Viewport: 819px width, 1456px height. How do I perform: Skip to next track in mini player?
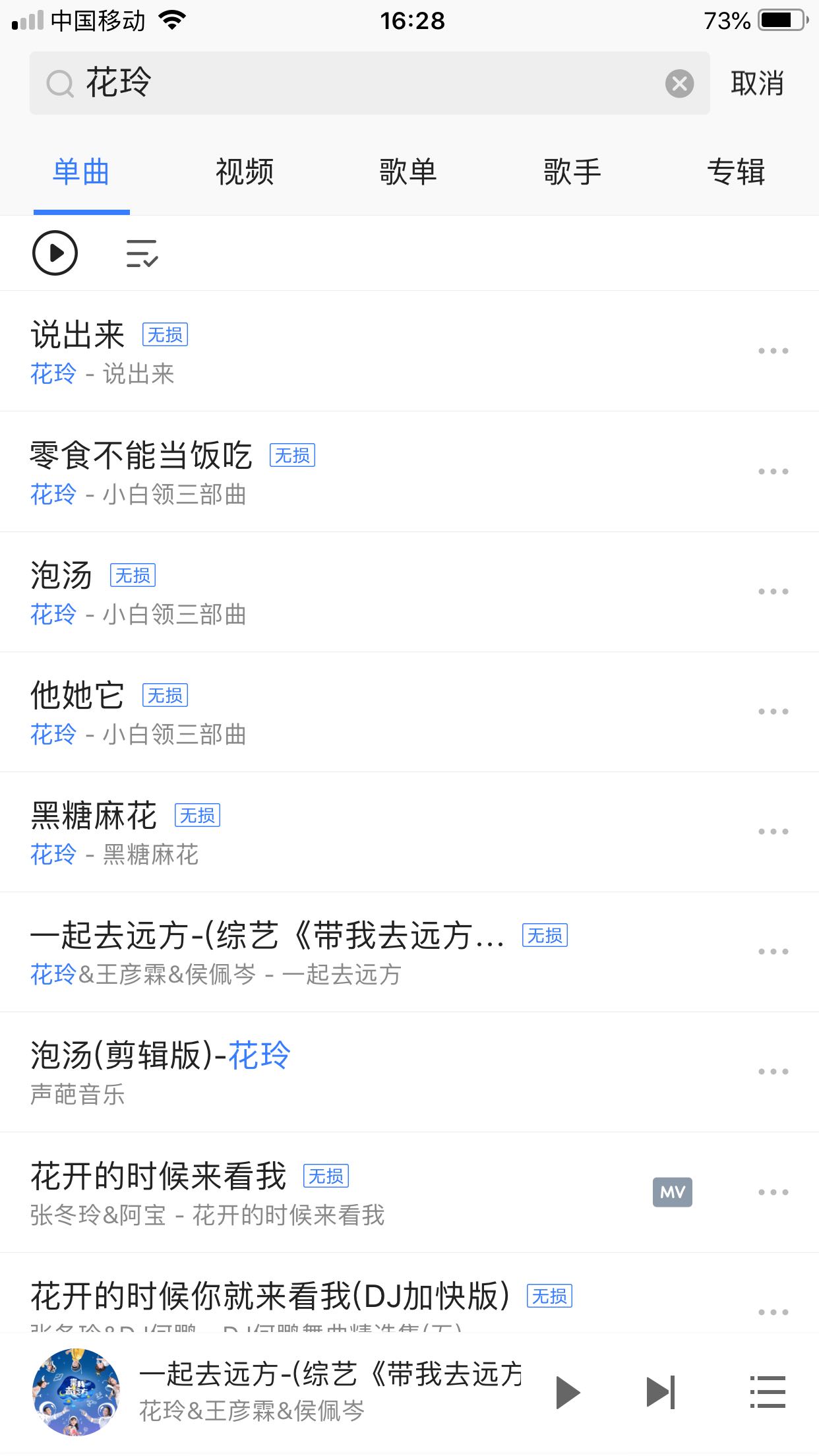coord(661,1393)
